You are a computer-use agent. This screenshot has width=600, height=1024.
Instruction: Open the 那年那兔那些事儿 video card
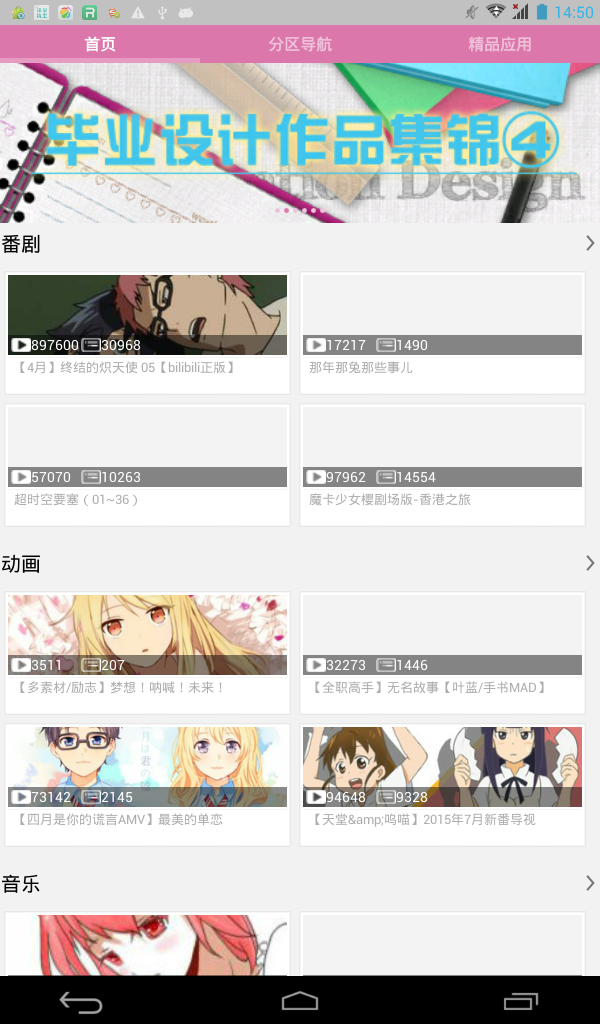click(x=443, y=332)
